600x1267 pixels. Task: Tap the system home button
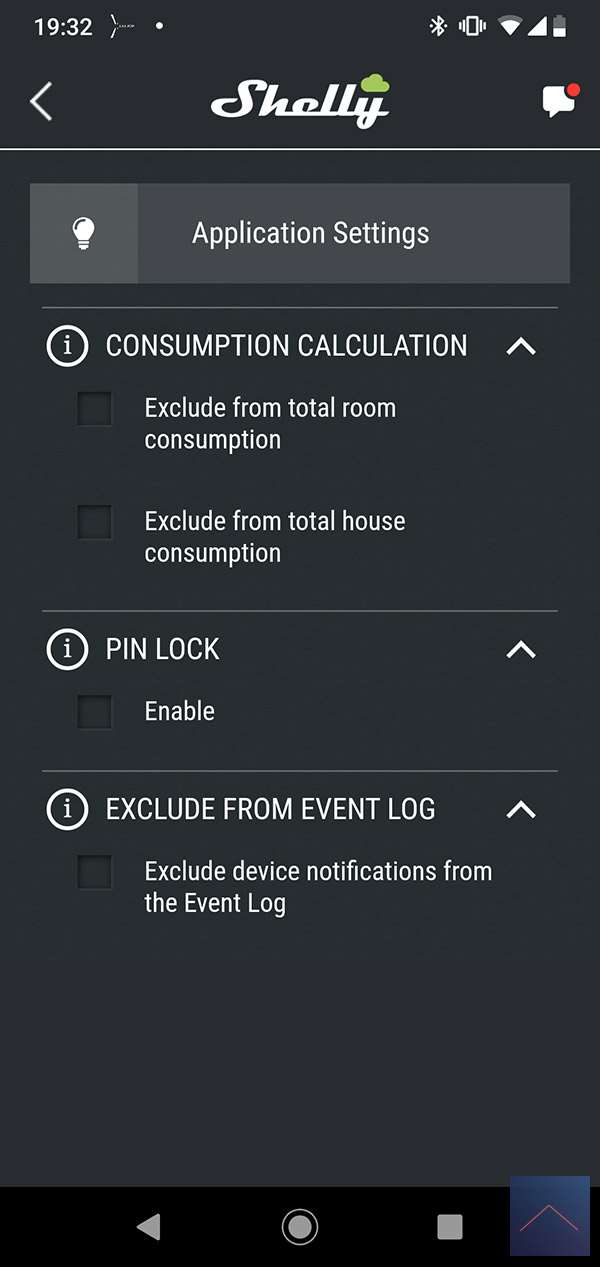point(300,1226)
